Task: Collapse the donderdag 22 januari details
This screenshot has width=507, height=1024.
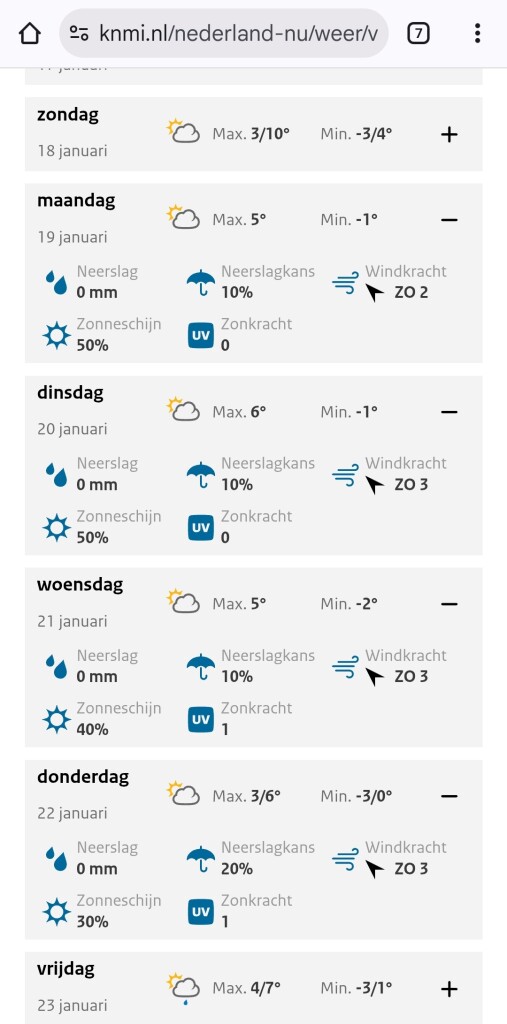Action: tap(449, 796)
